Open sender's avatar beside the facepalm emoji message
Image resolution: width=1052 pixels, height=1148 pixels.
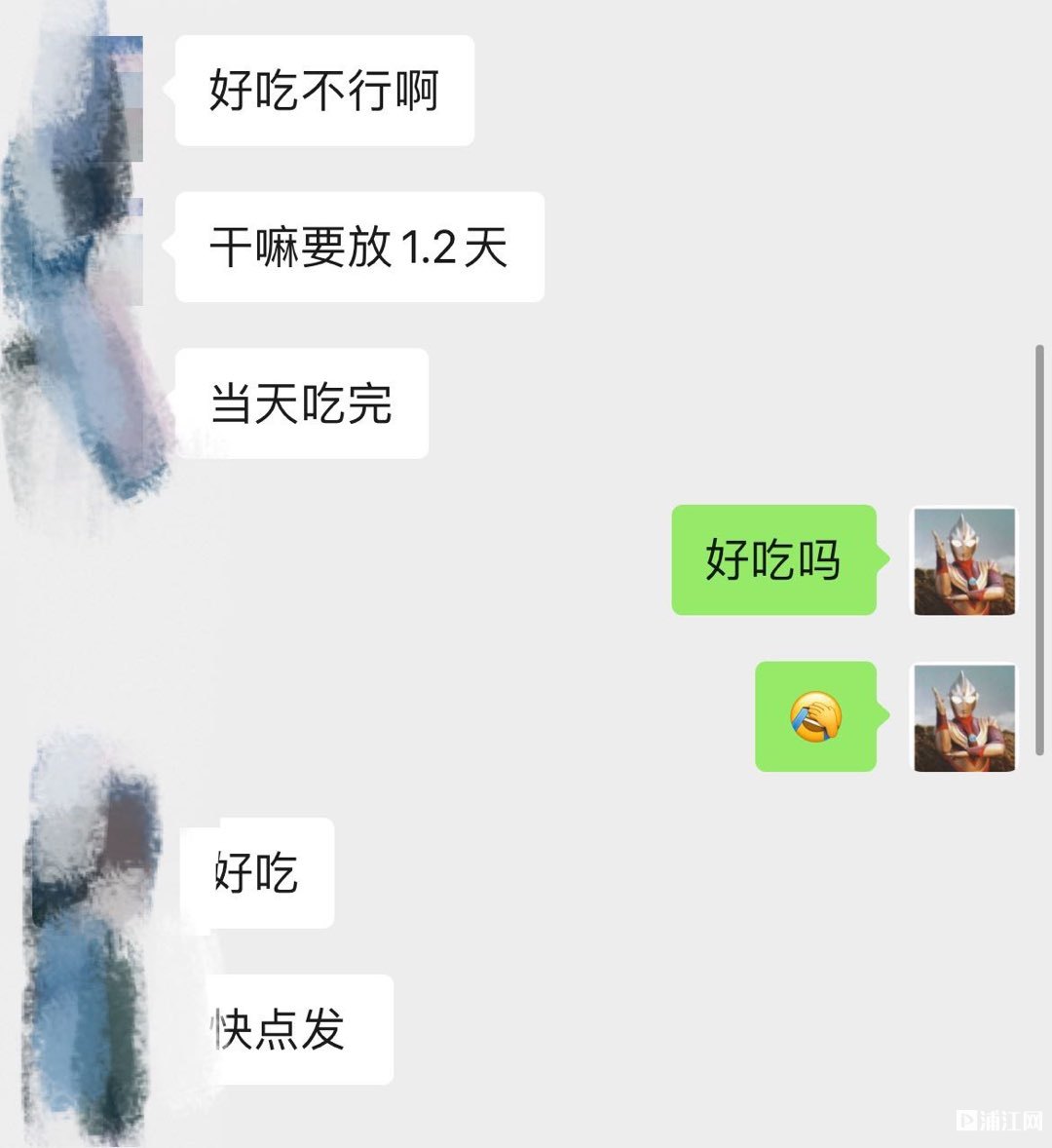coord(963,717)
